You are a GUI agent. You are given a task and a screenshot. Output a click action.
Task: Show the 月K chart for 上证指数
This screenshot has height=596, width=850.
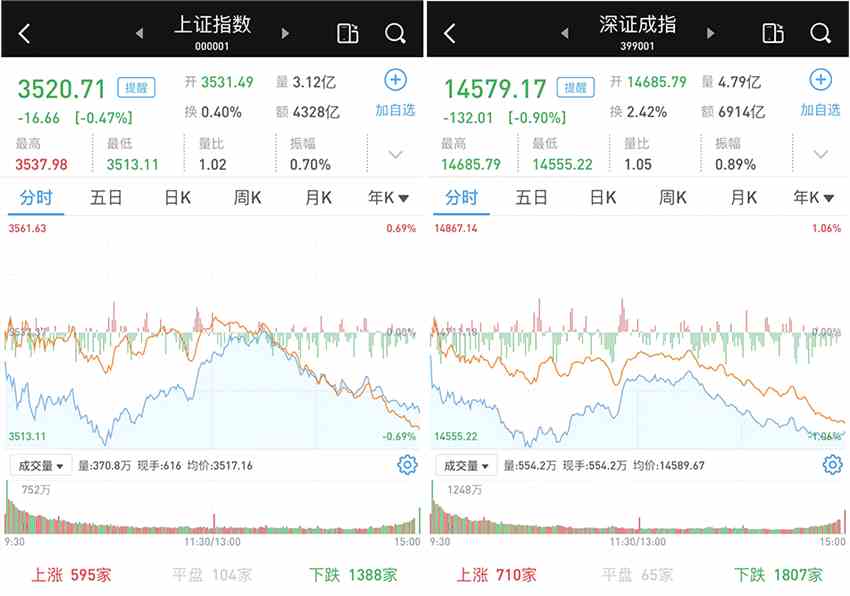pos(318,198)
